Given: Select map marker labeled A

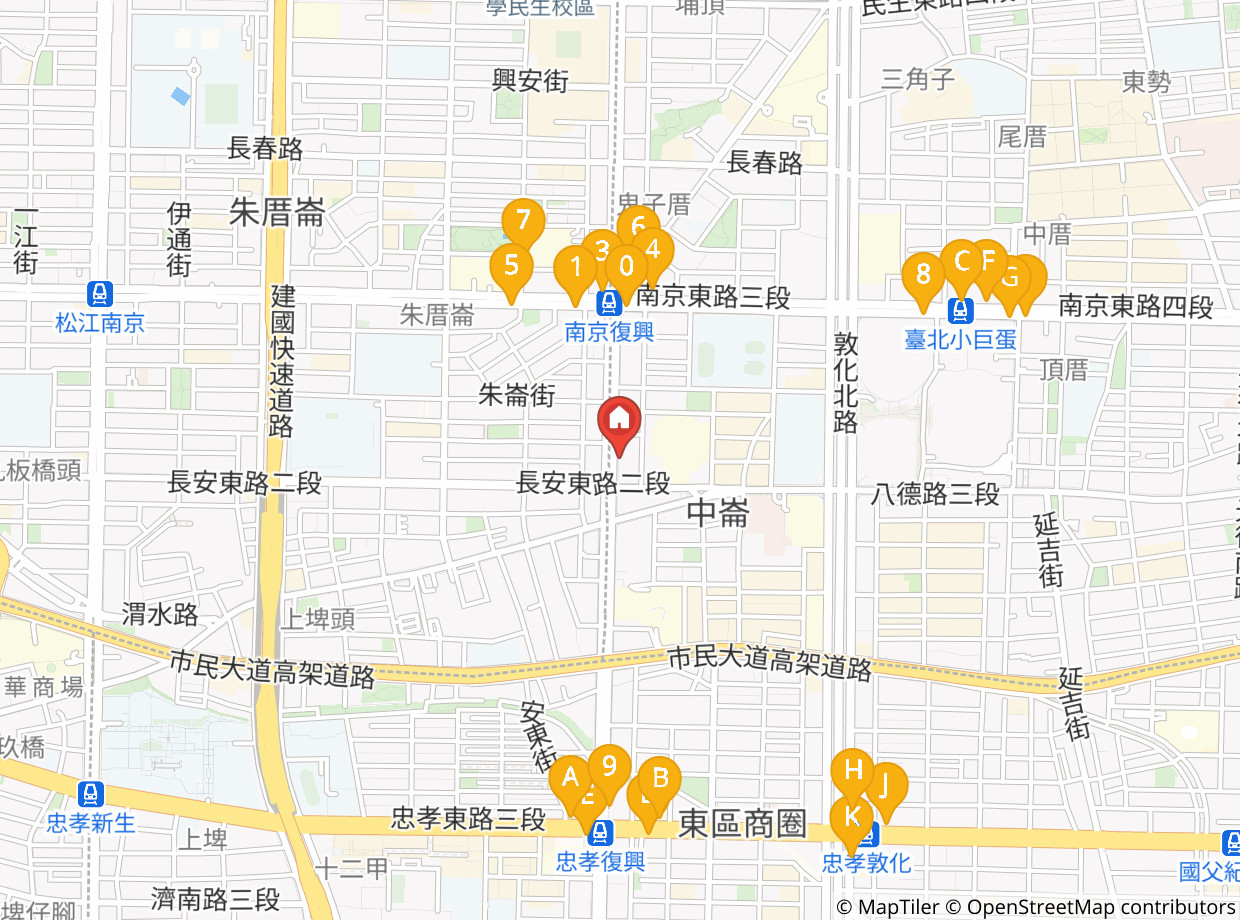Looking at the screenshot, I should click(x=570, y=776).
